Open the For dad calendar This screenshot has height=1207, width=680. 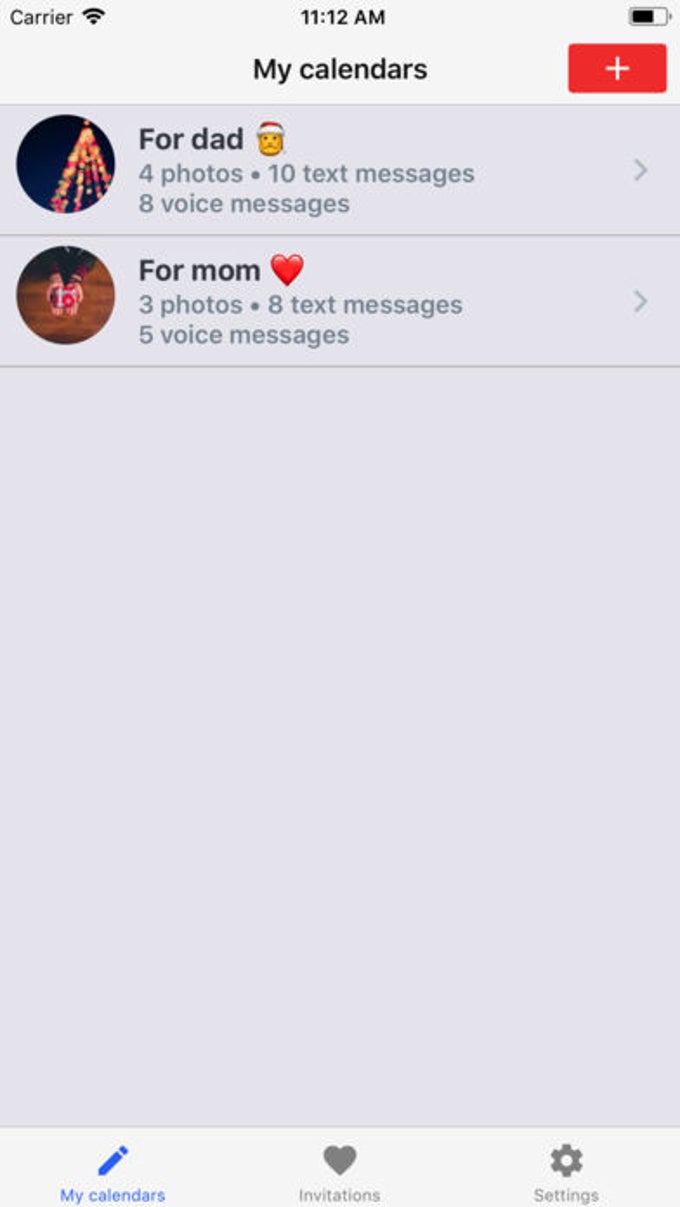pyautogui.click(x=340, y=171)
